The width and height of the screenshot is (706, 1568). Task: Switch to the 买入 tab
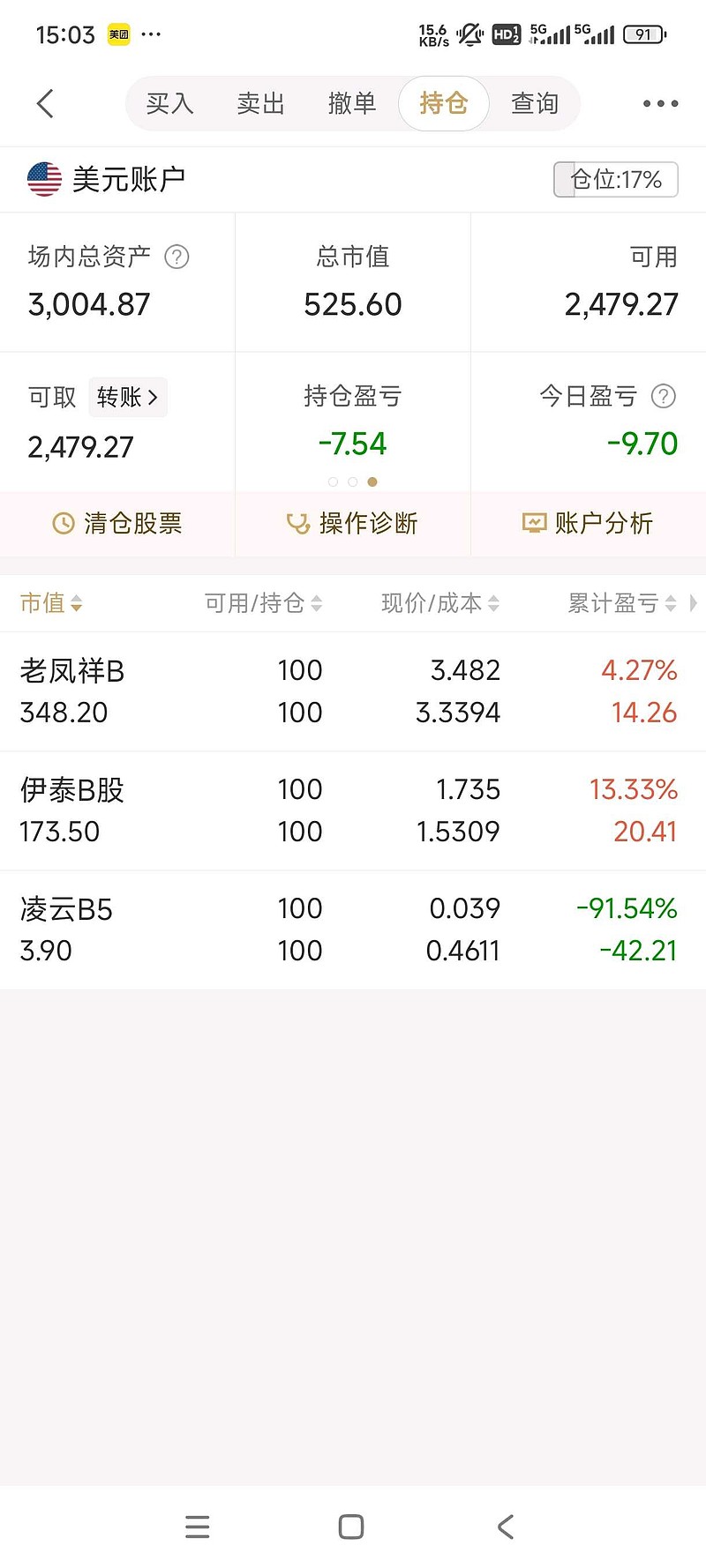click(169, 103)
